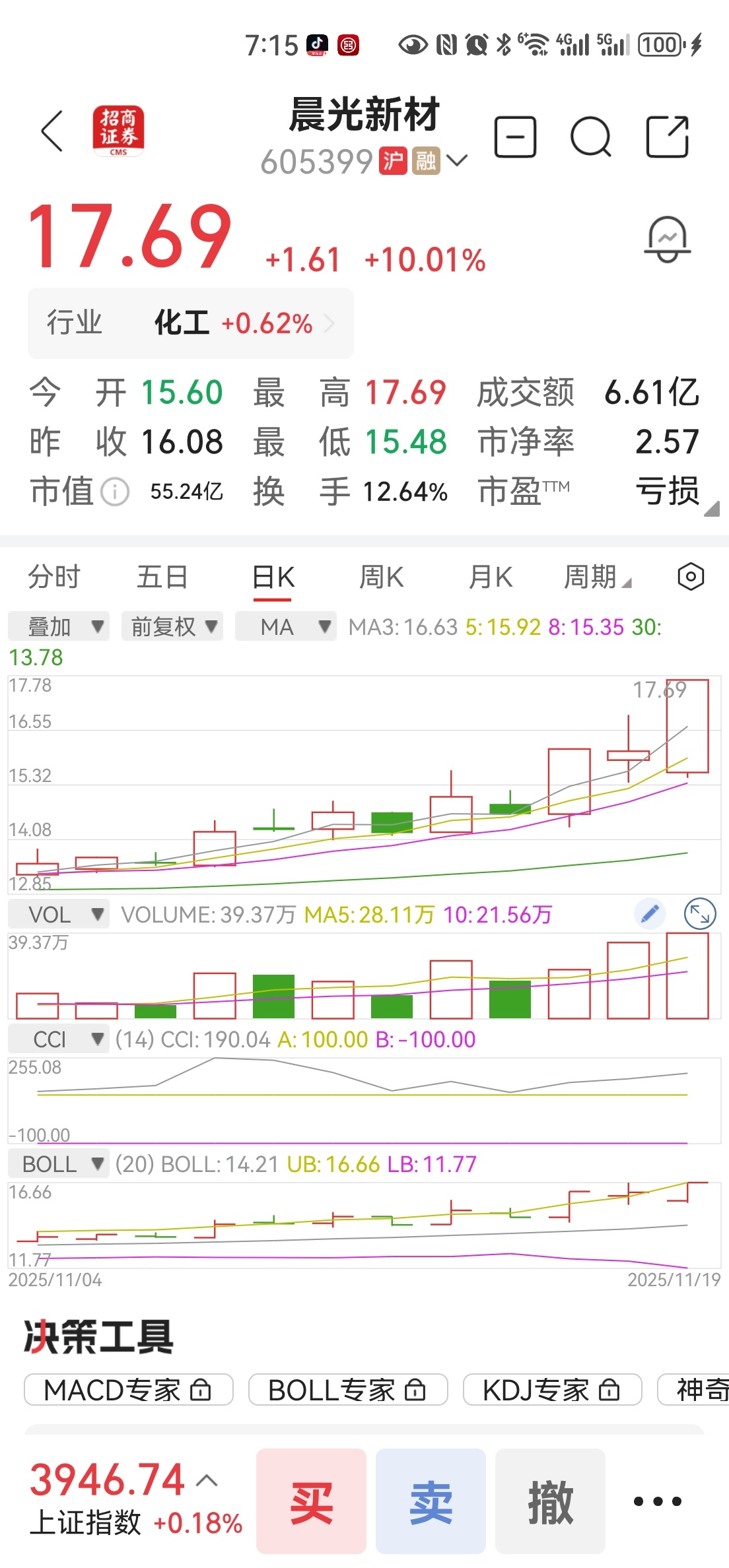
Task: Go back using the top-left arrow
Action: pyautogui.click(x=52, y=131)
